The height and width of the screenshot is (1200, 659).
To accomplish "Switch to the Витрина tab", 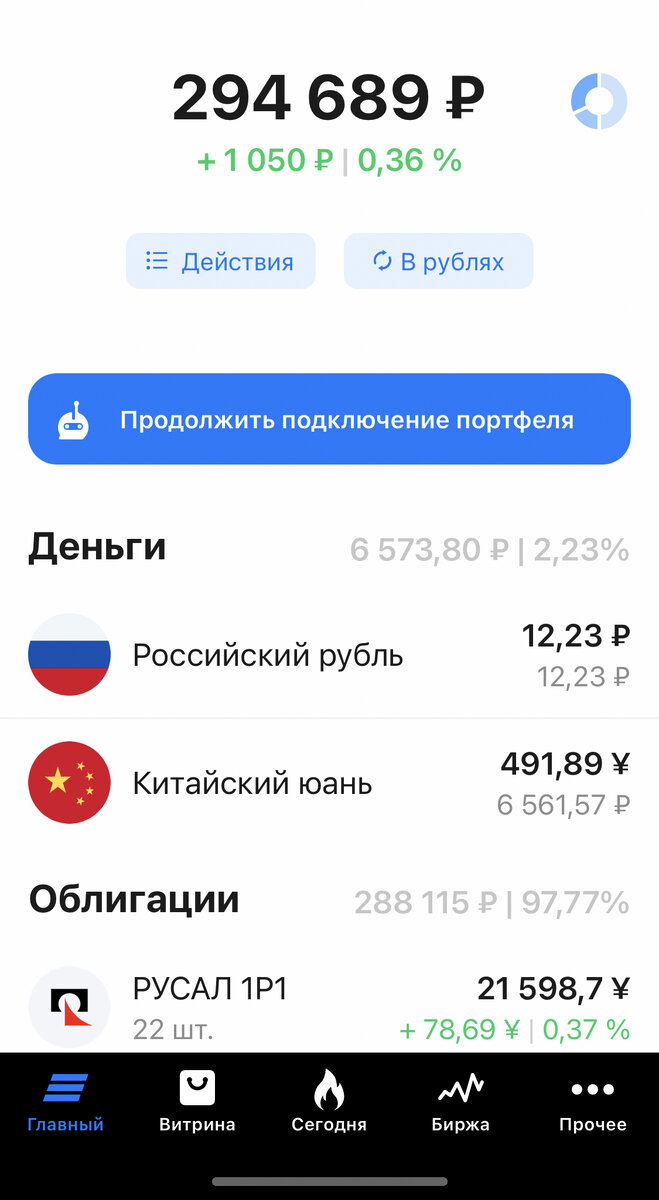I will pyautogui.click(x=197, y=1102).
